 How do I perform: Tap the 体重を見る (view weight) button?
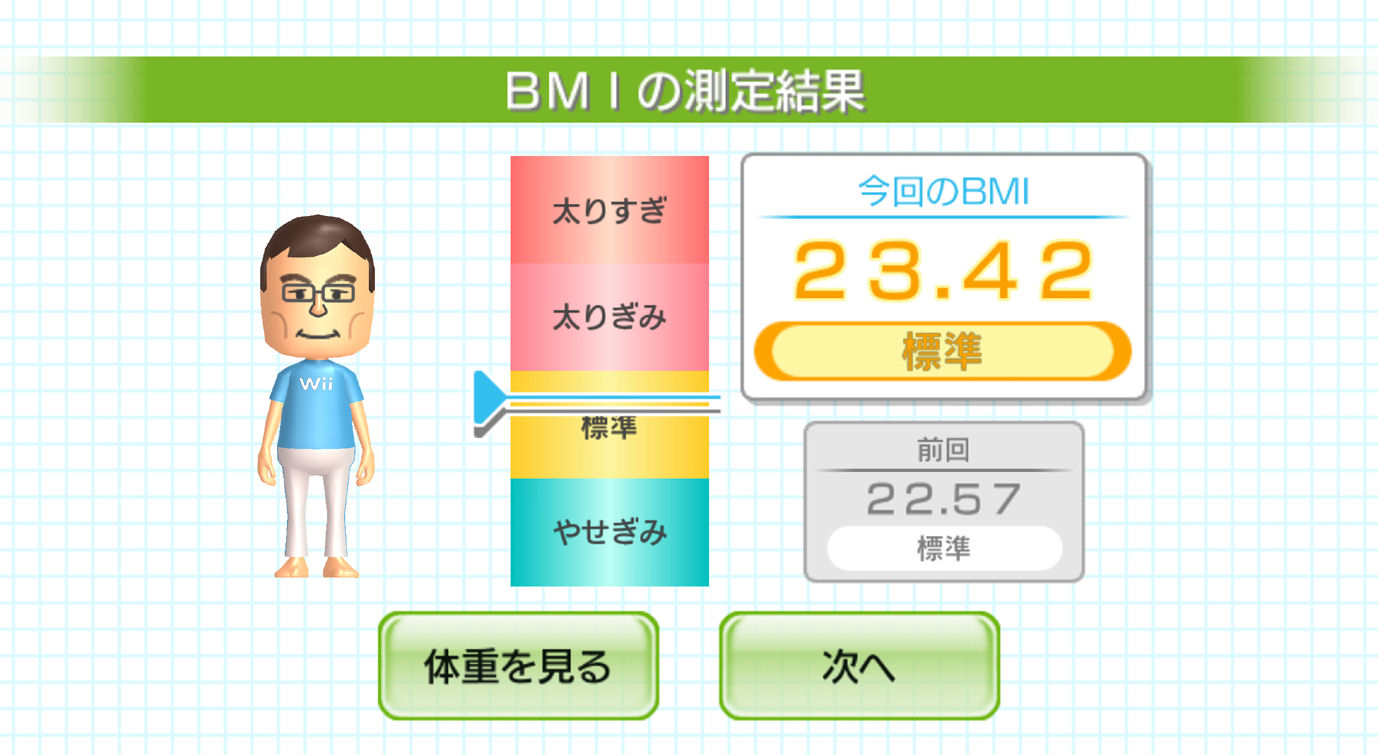point(517,666)
